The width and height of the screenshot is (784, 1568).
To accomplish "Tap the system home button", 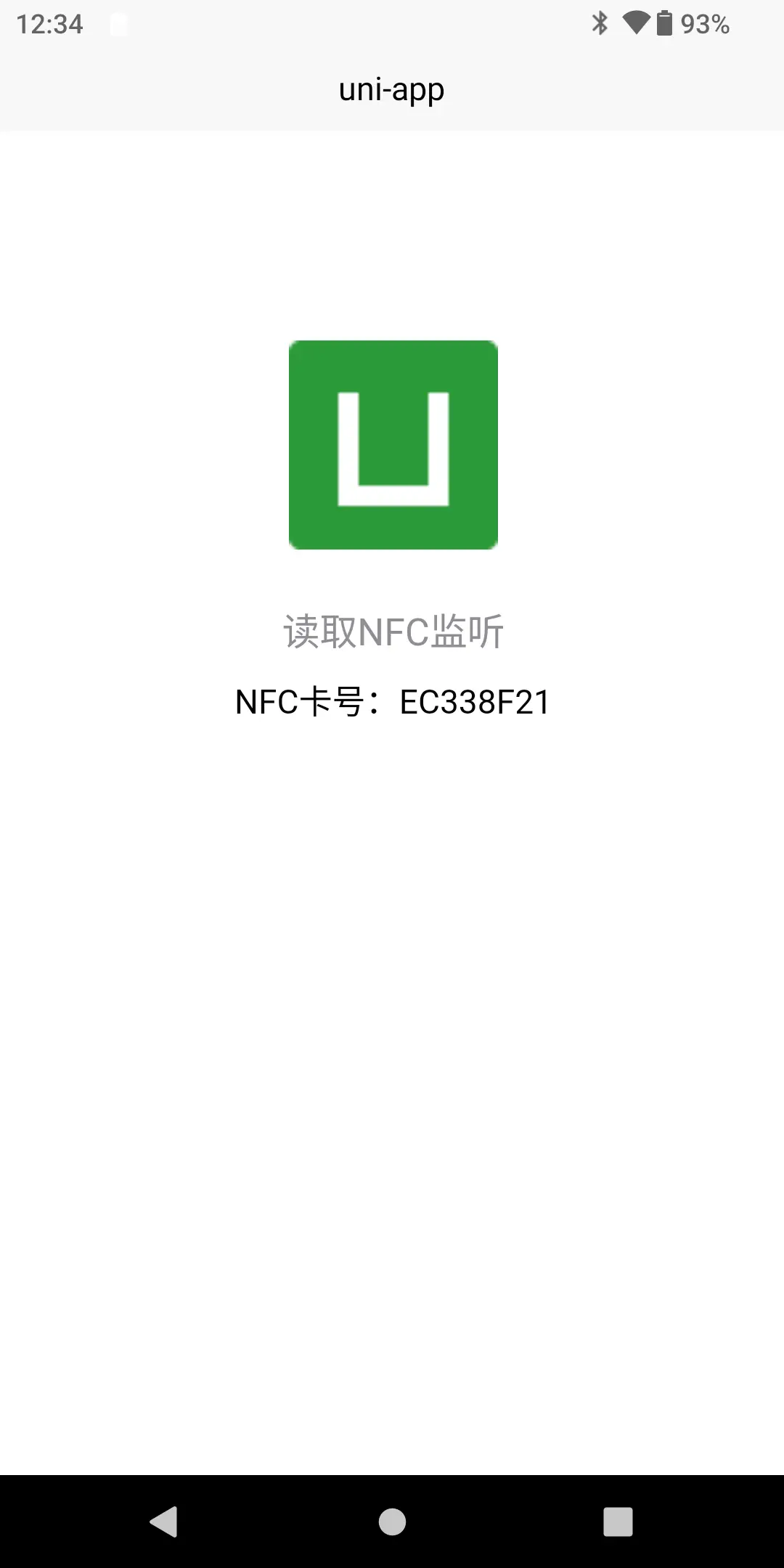I will [392, 1522].
